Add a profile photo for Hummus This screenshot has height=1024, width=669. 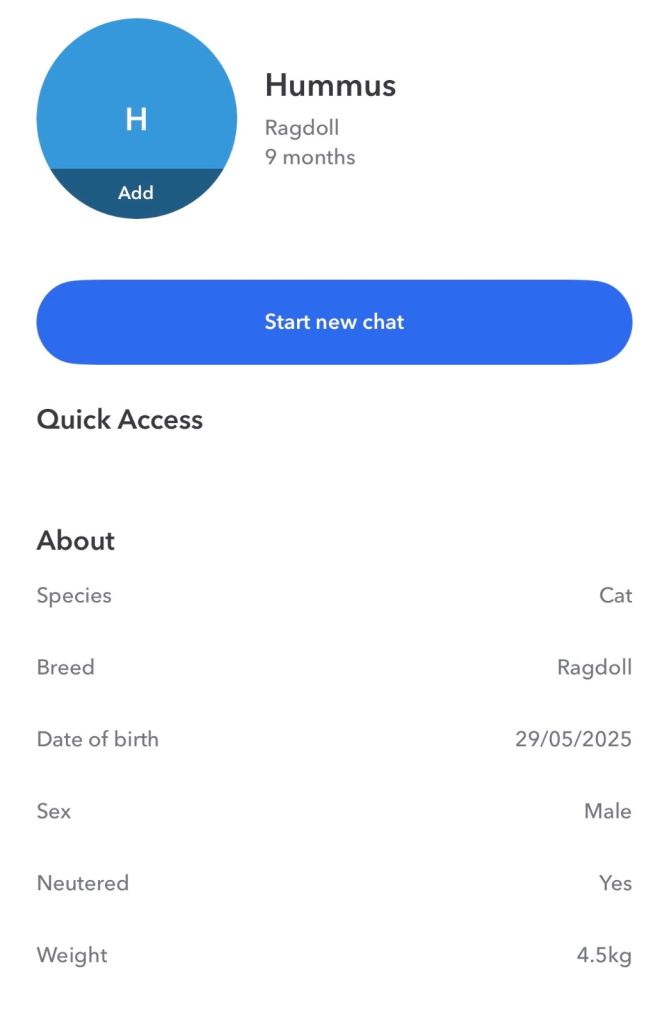[136, 193]
